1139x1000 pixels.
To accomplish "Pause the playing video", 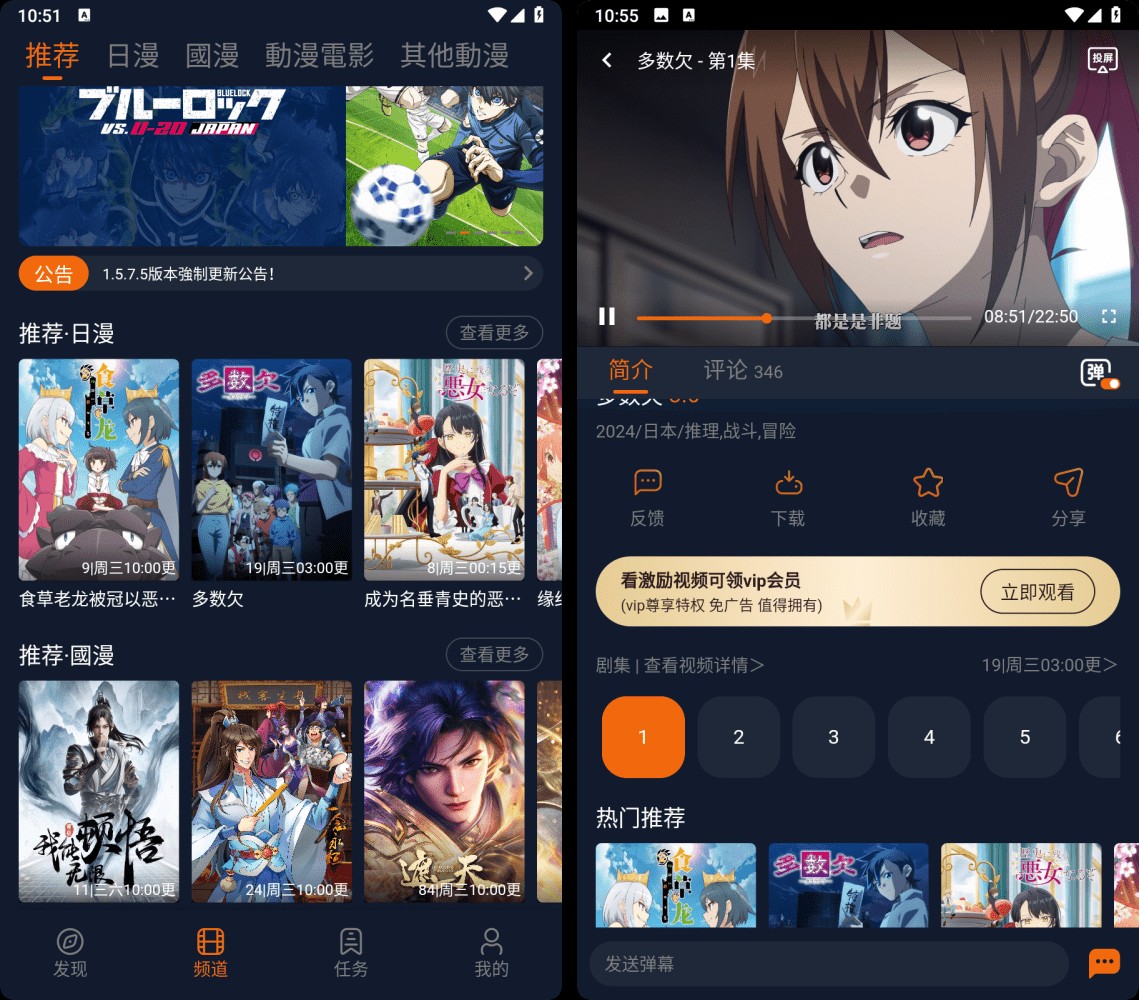I will 607,317.
